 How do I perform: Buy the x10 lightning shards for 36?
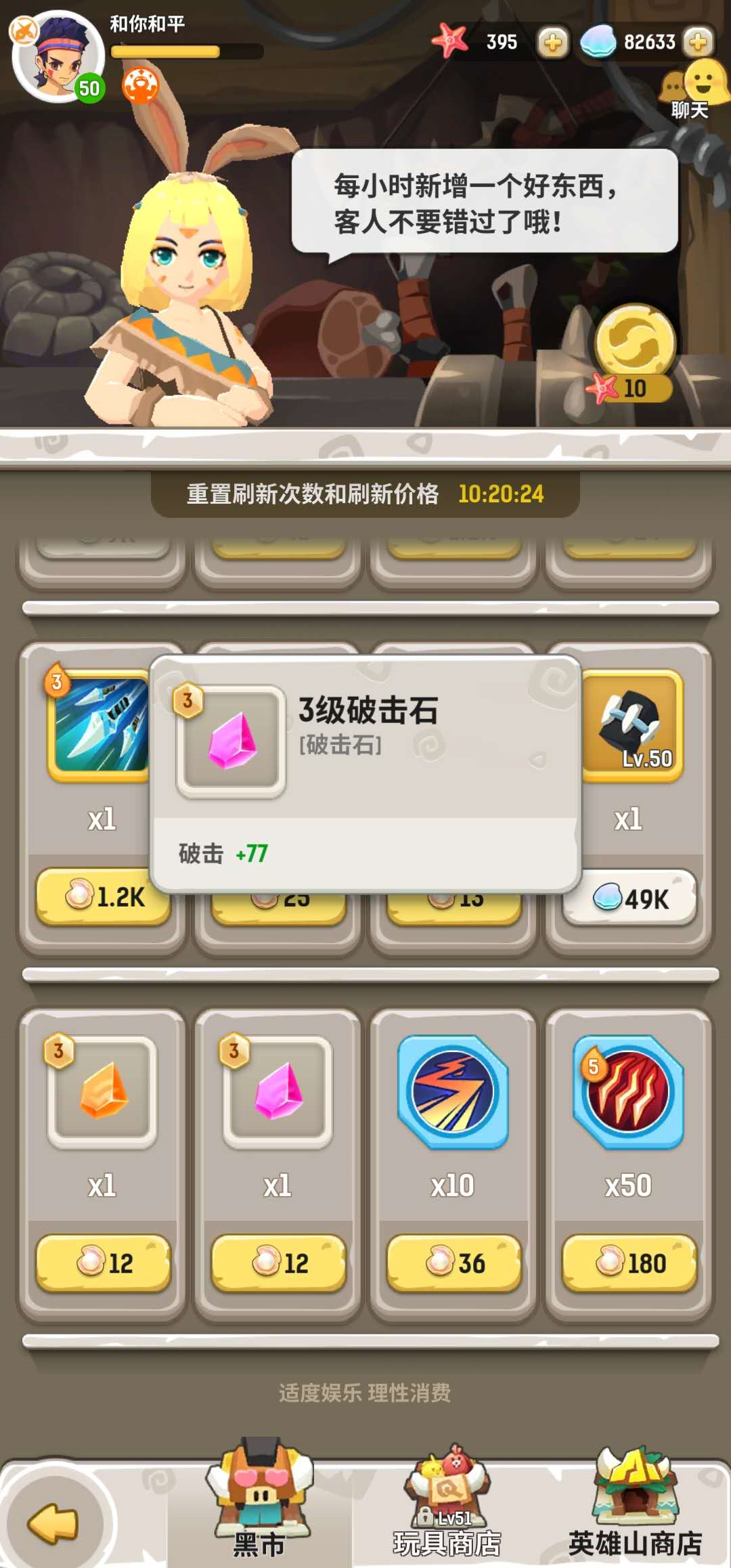click(x=453, y=1263)
